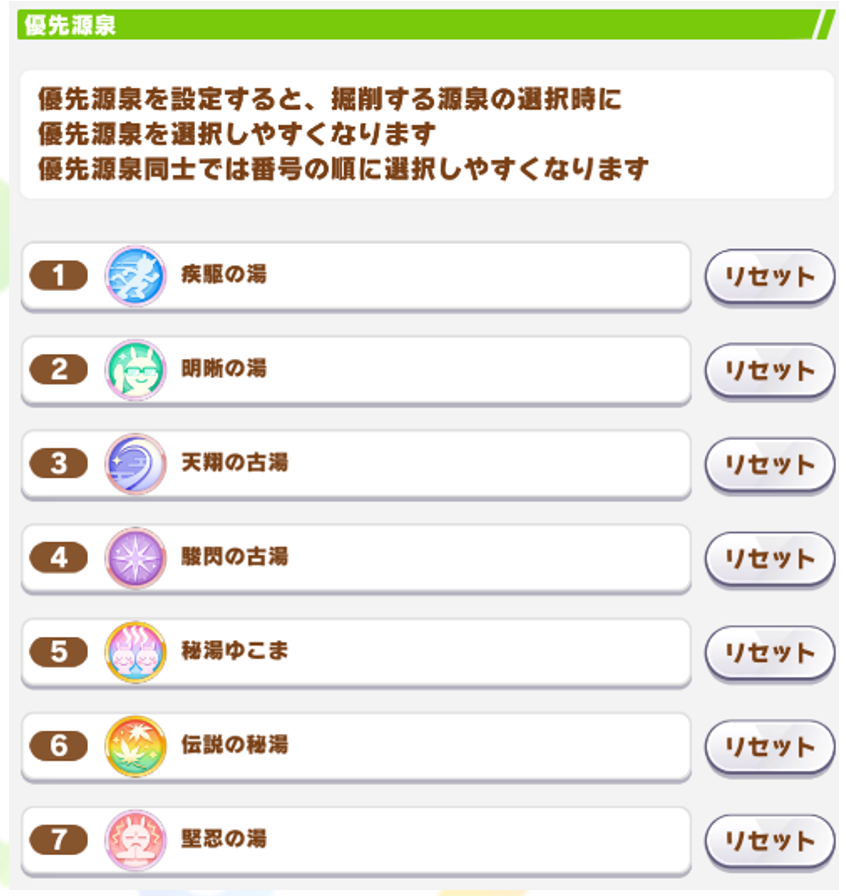Choose the 駿閃の古湯 row
The height and width of the screenshot is (896, 846).
[355, 557]
